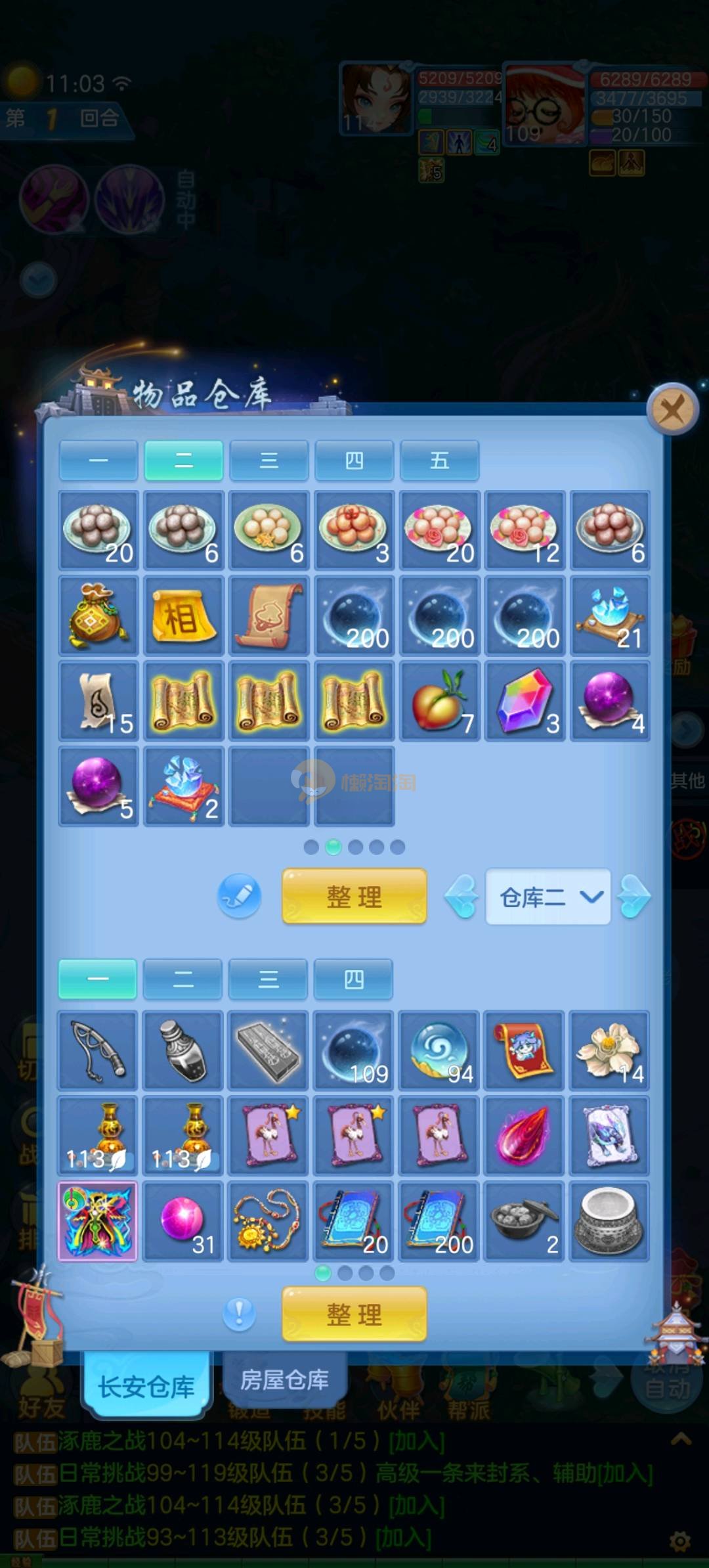
Task: Switch inventory bag to page 四
Action: coord(353,979)
